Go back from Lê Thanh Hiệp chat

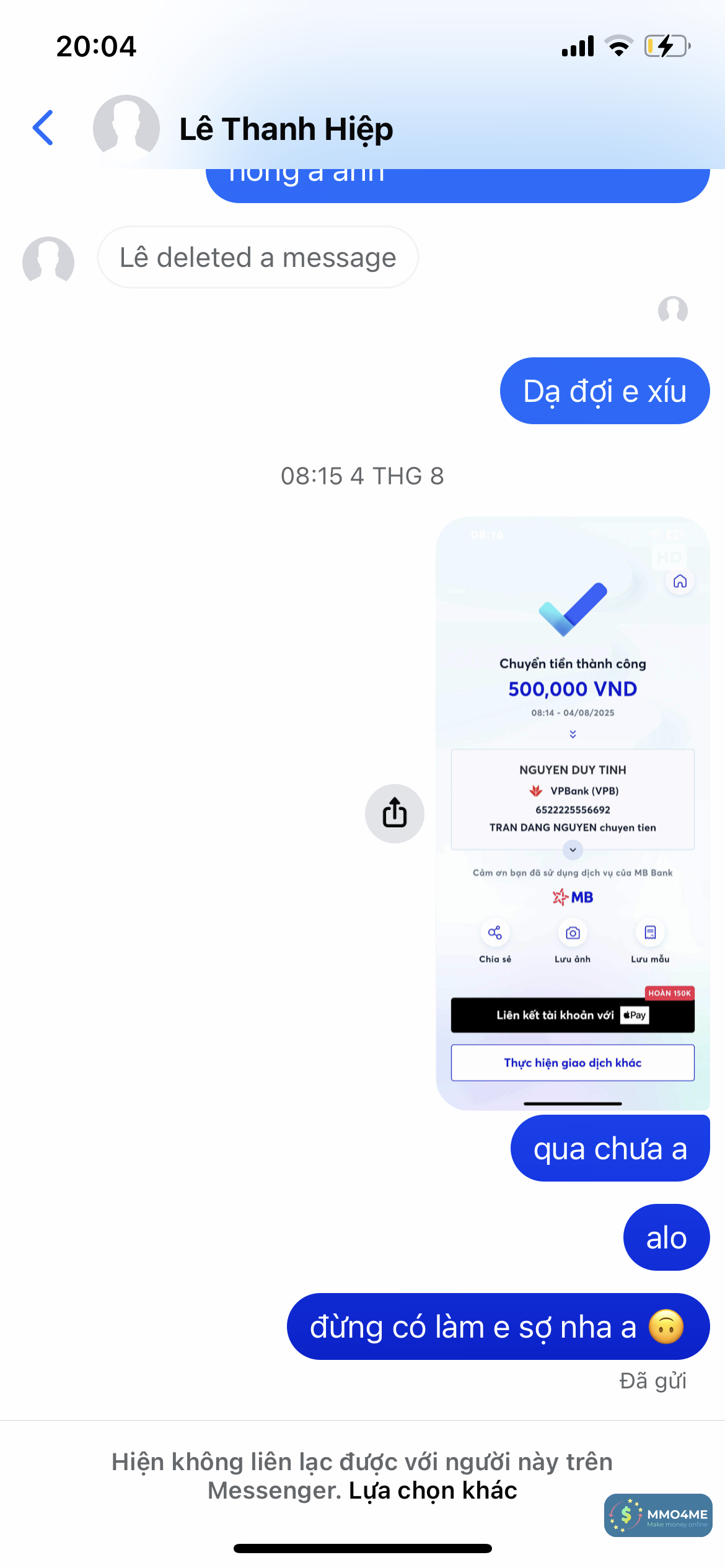(x=43, y=128)
